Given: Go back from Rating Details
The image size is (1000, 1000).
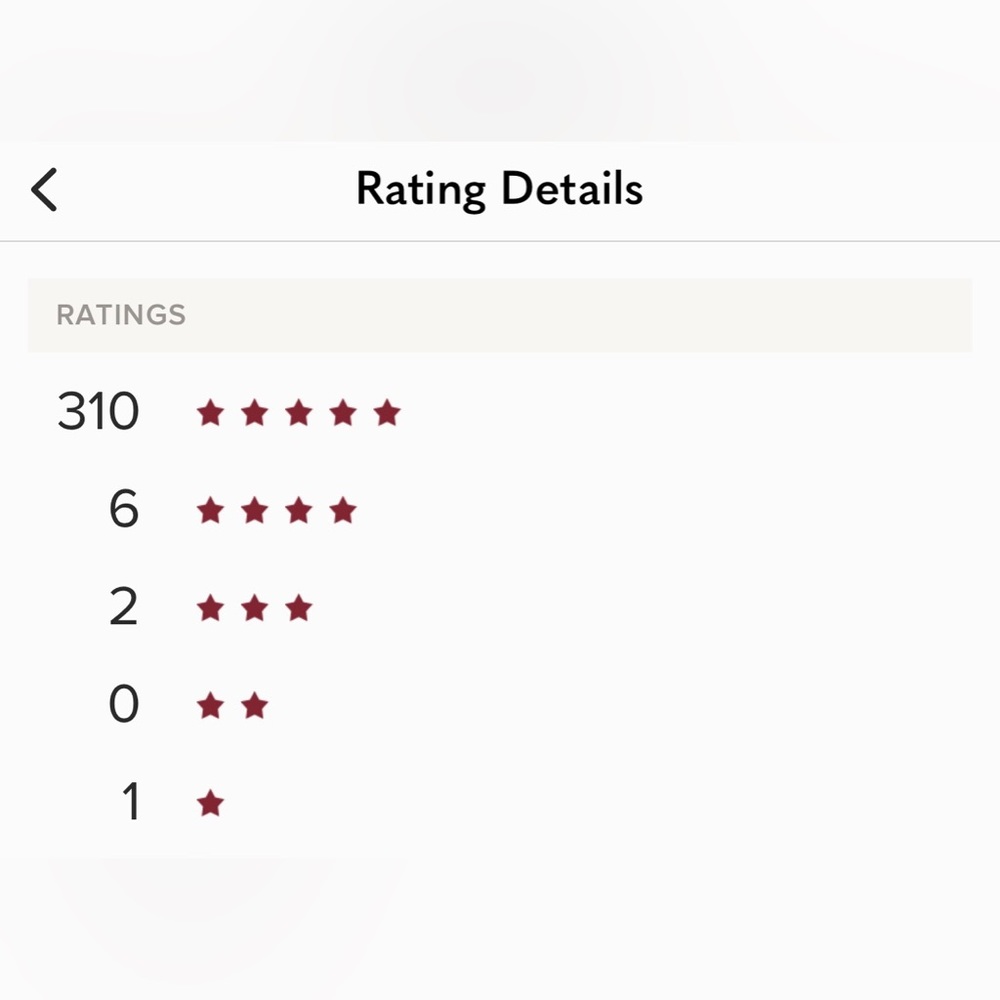Looking at the screenshot, I should (45, 190).
